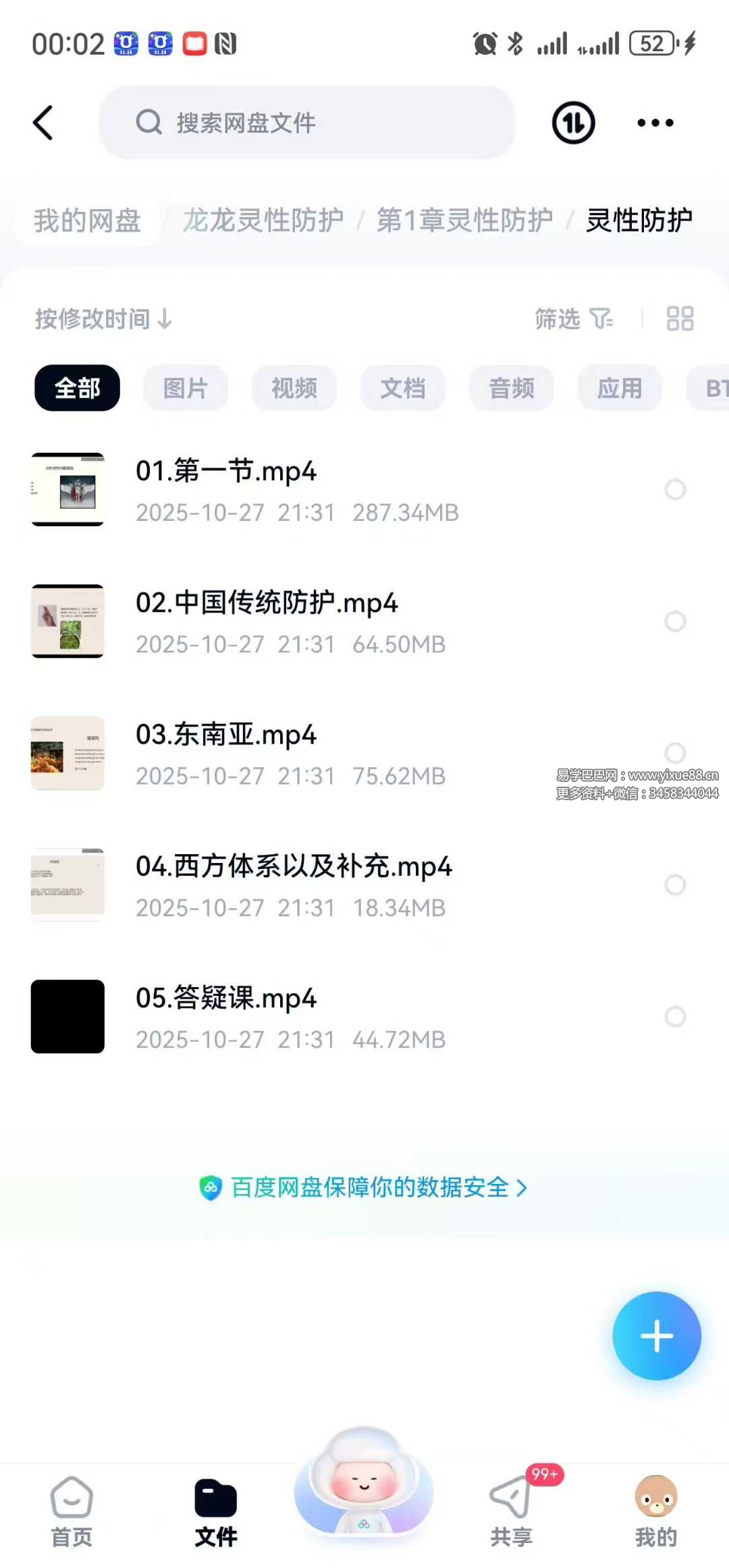
Task: Show only 文档 files
Action: tap(403, 388)
